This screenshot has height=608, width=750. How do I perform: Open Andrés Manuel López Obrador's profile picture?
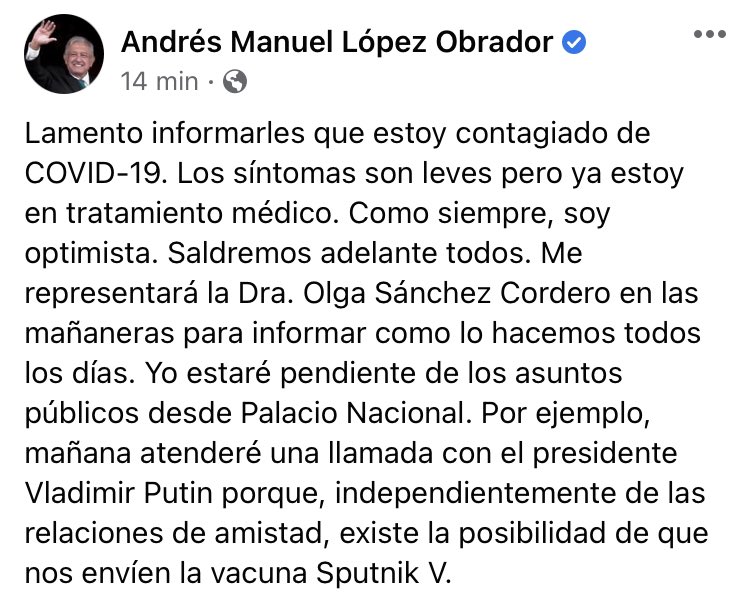pos(64,54)
